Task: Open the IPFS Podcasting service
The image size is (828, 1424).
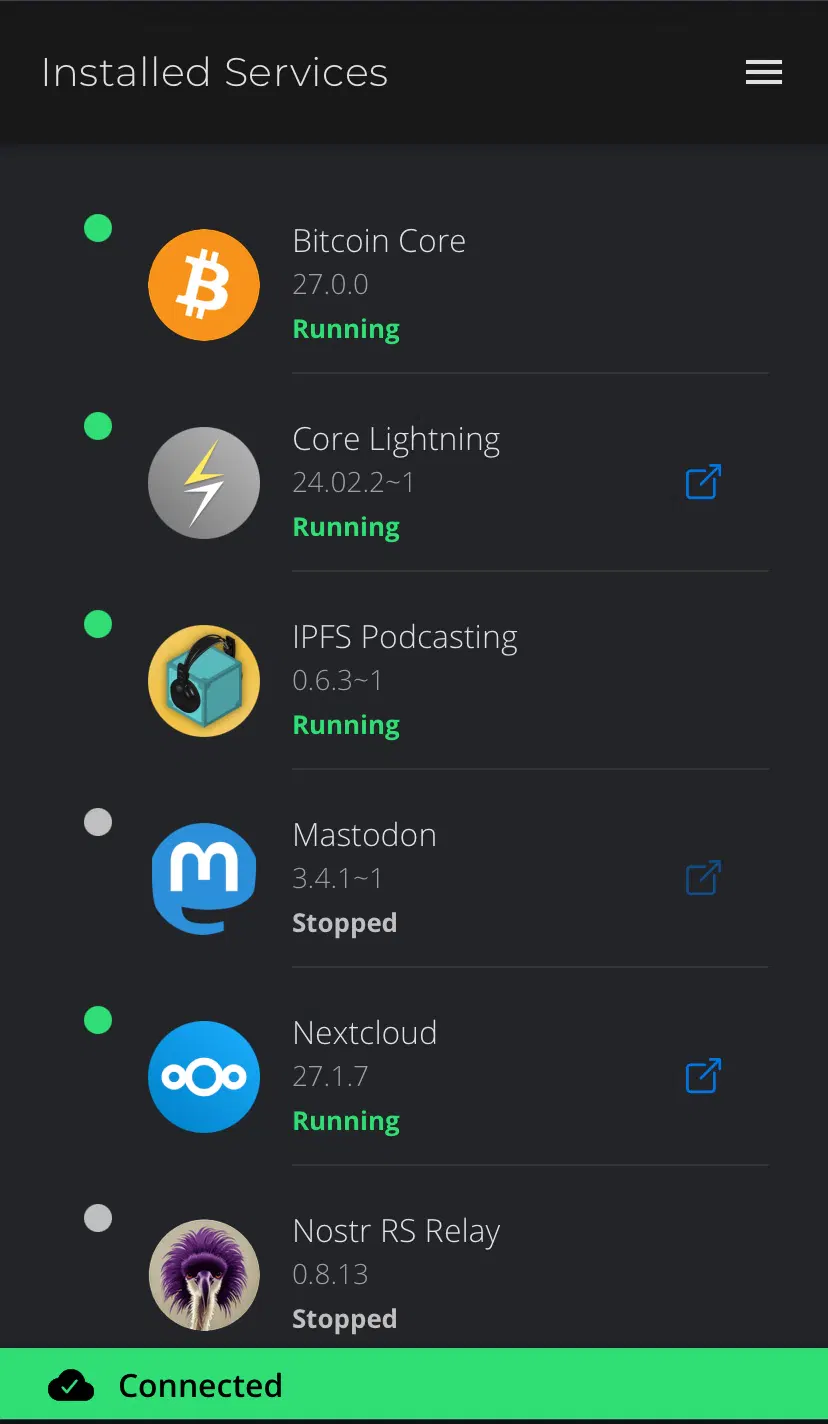Action: (x=414, y=681)
